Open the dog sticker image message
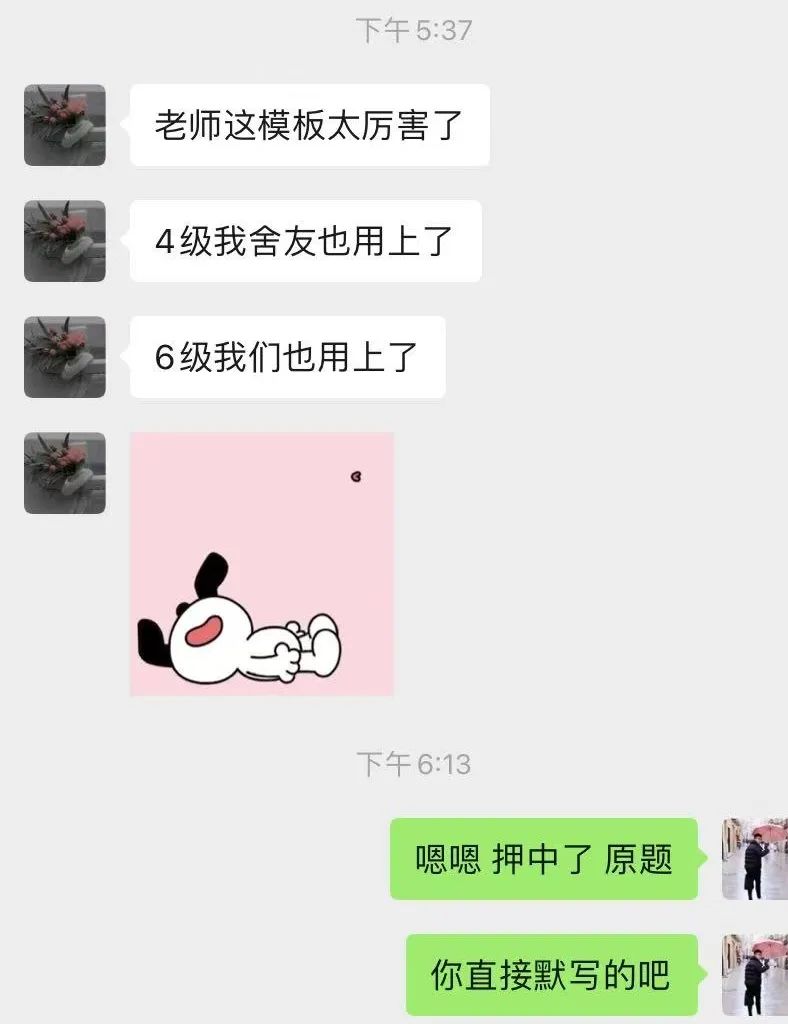Viewport: 788px width, 1024px height. click(261, 564)
